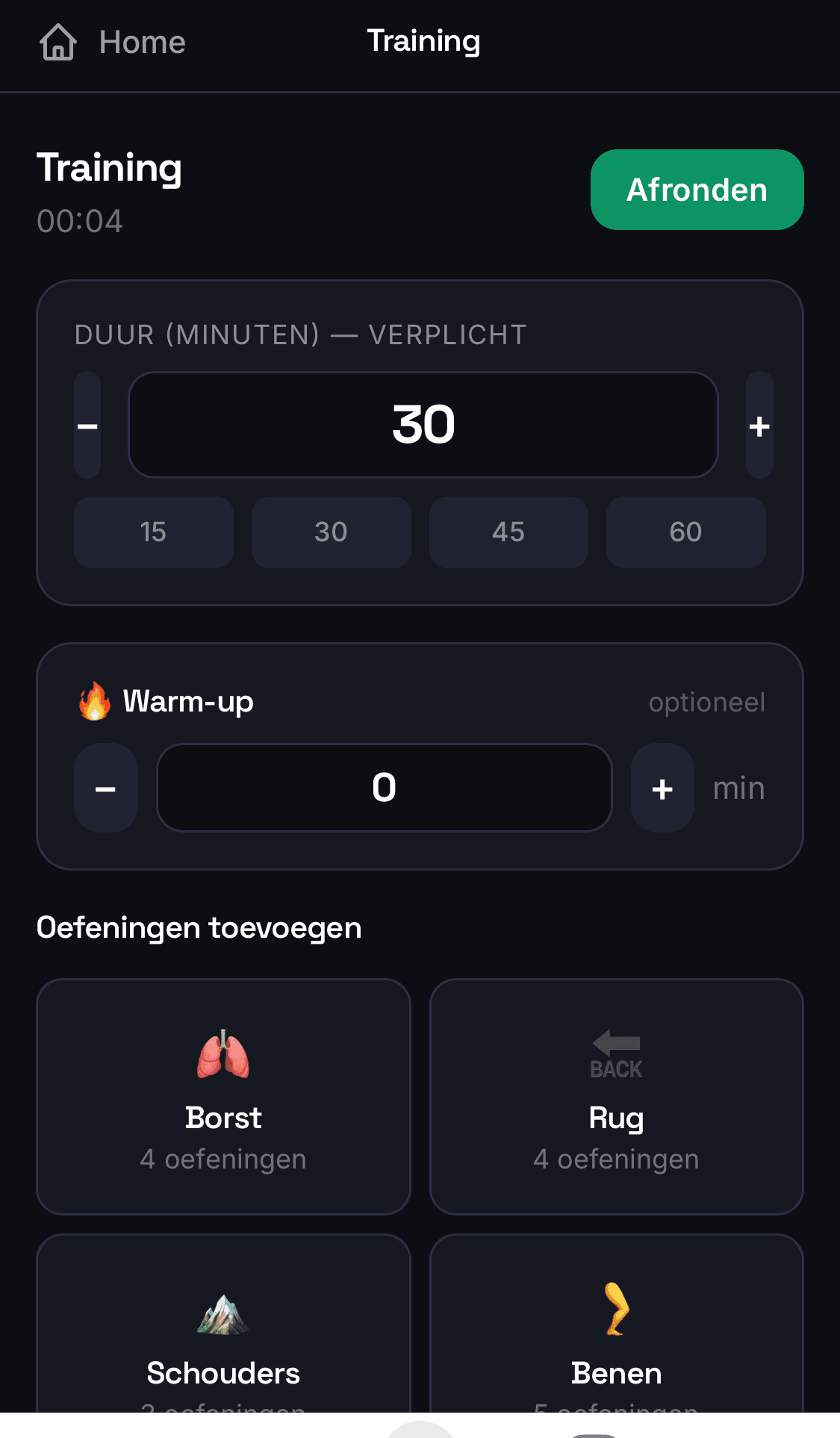Set duration to 45 minutes
The image size is (840, 1438).
[x=508, y=532]
